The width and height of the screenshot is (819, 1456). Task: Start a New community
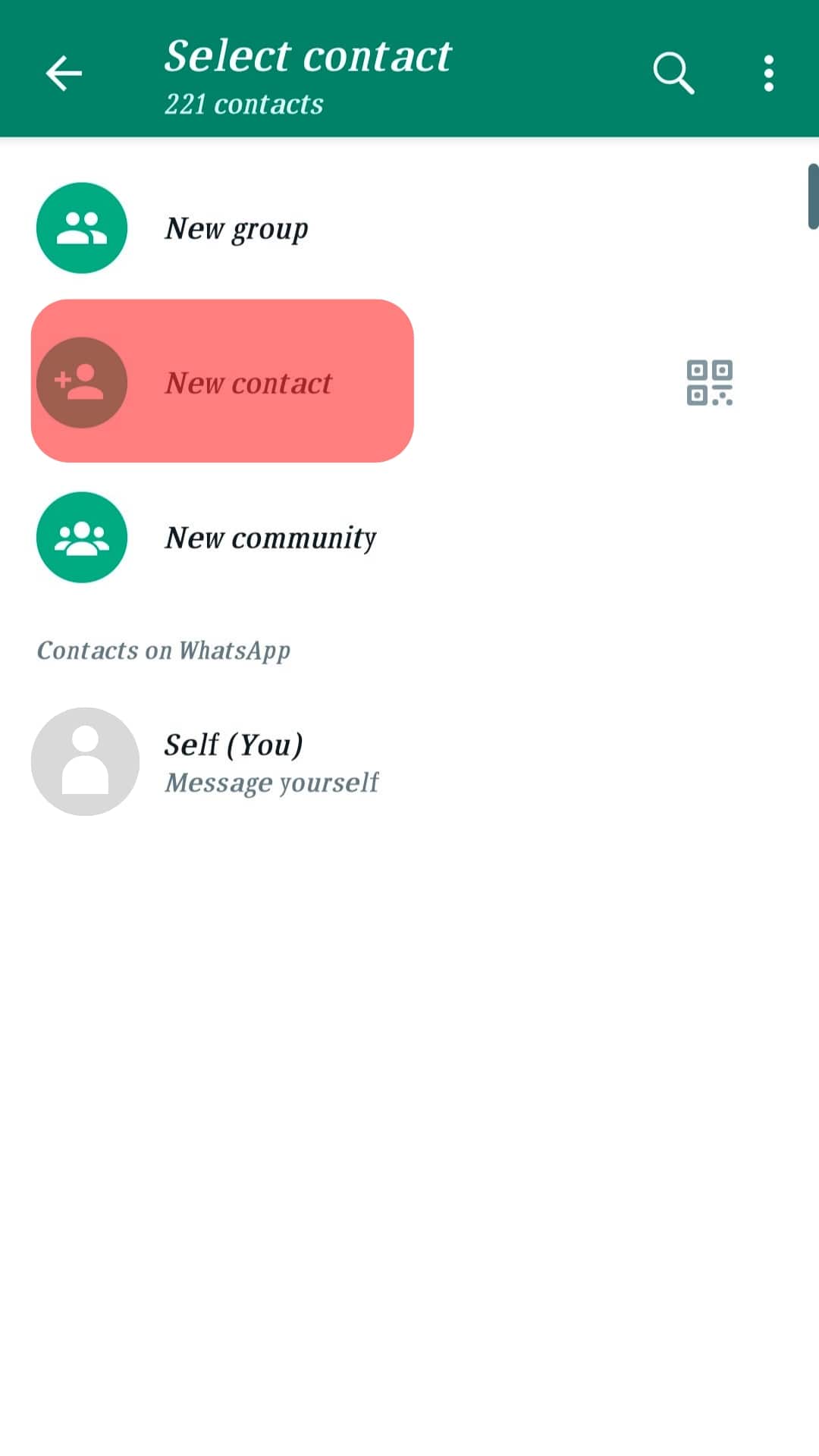[269, 538]
